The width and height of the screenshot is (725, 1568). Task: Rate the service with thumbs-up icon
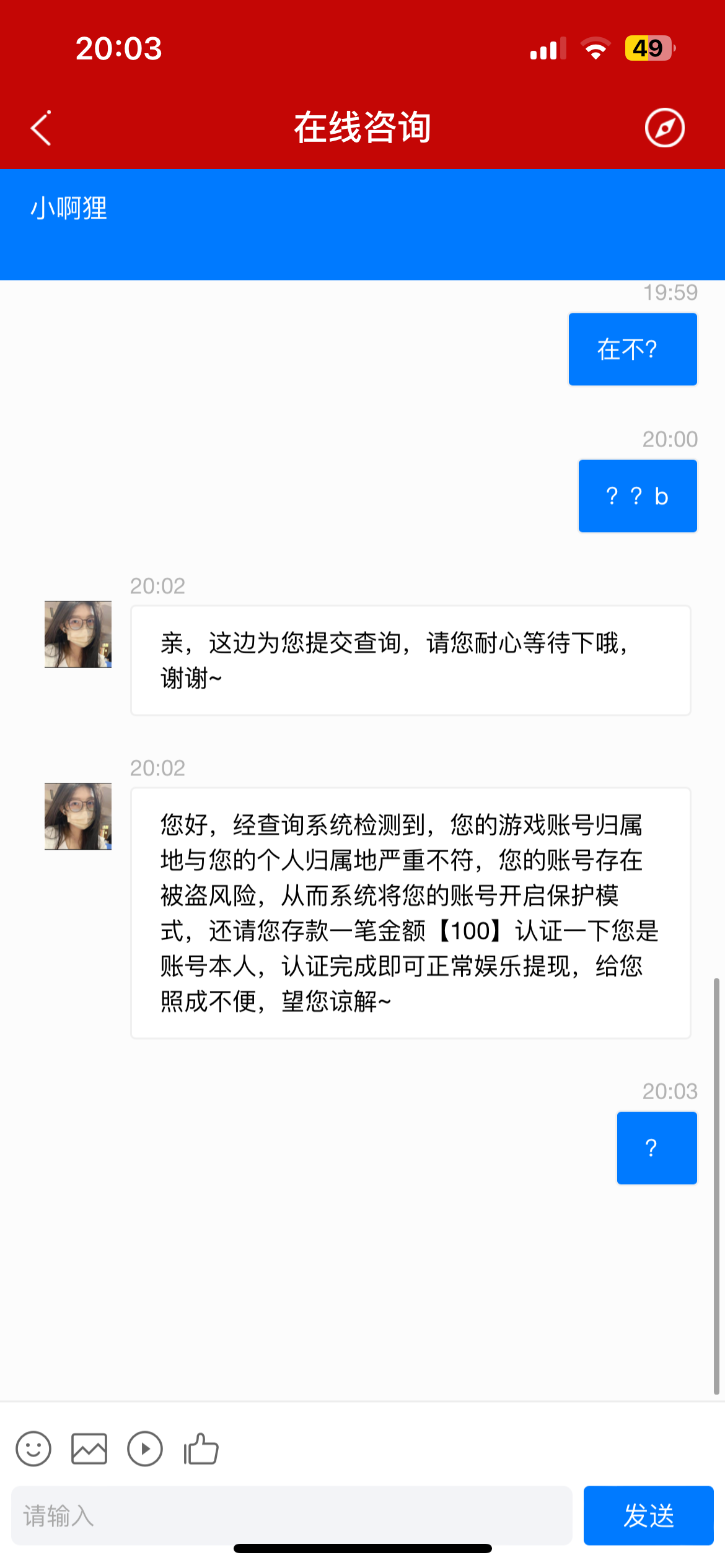(201, 1449)
